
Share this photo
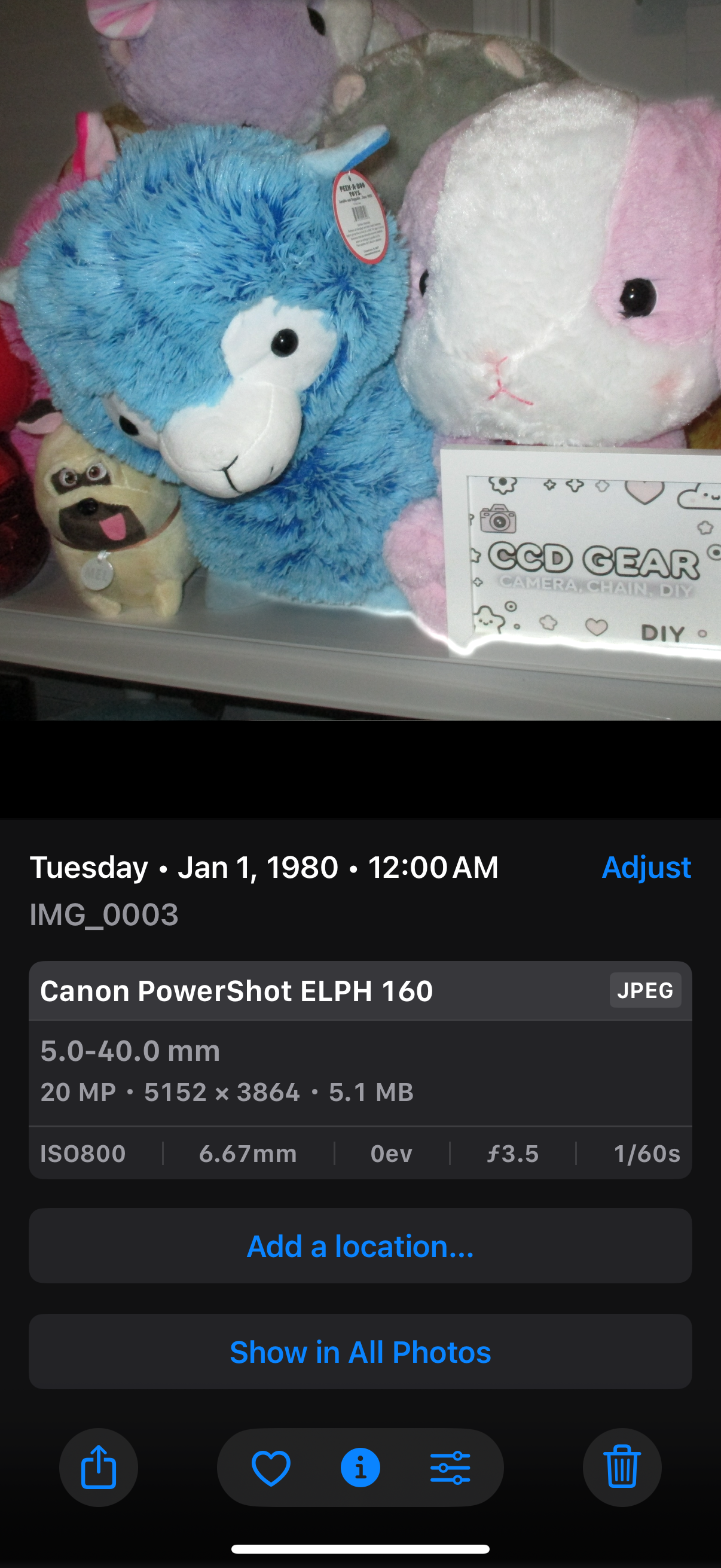pyautogui.click(x=99, y=1467)
